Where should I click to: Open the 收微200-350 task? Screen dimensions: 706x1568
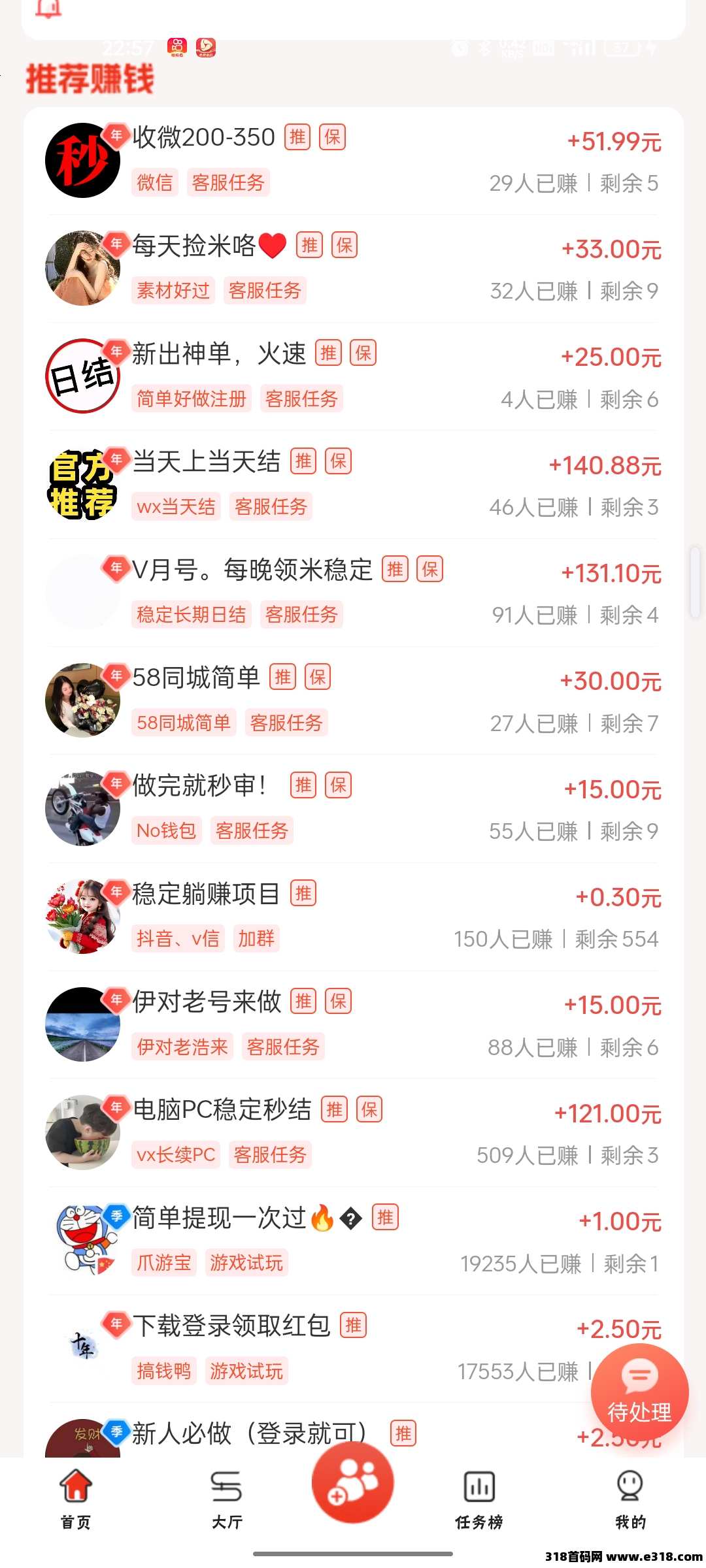point(353,161)
